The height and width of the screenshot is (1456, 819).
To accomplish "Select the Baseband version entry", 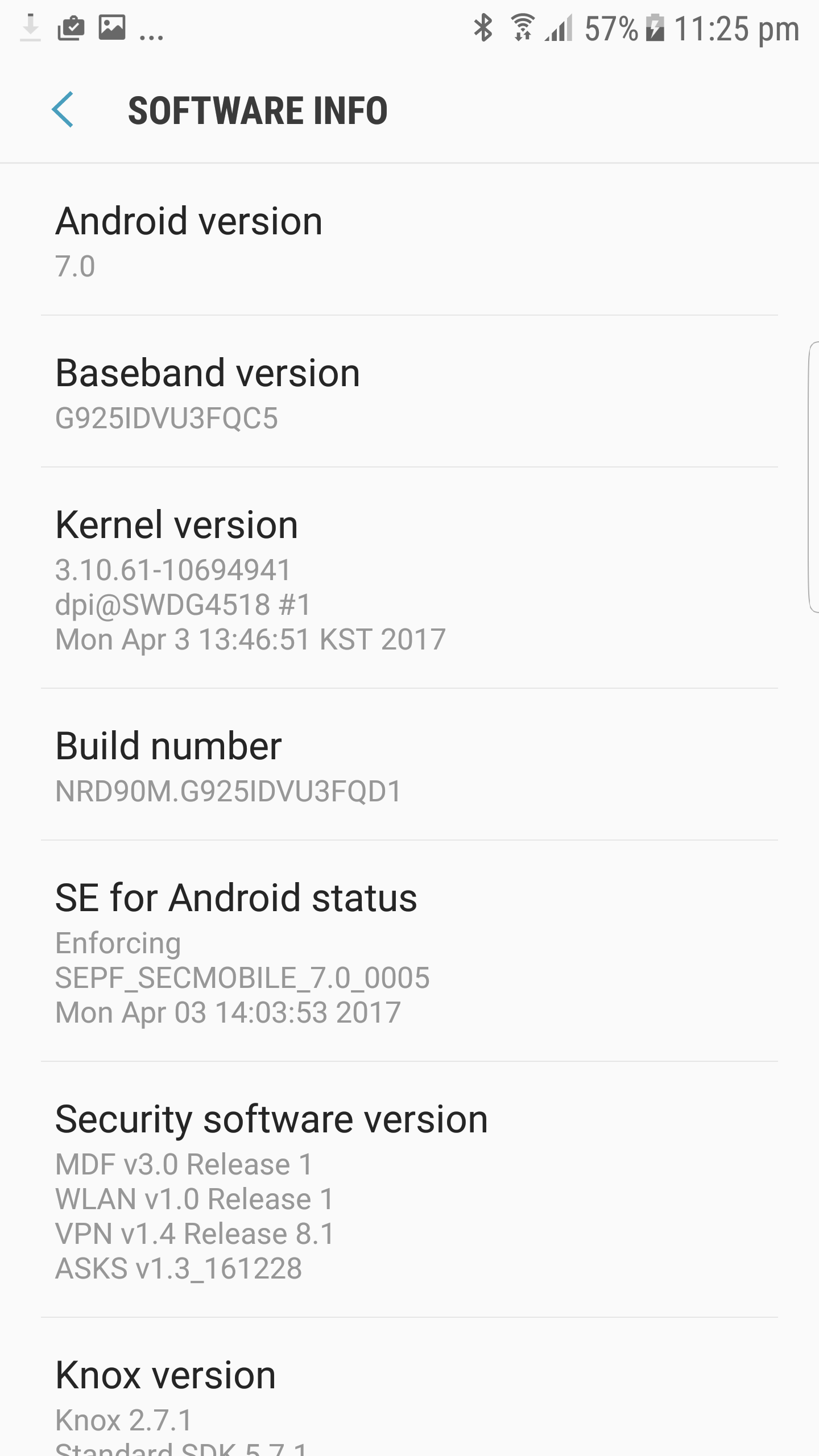I will pos(409,392).
